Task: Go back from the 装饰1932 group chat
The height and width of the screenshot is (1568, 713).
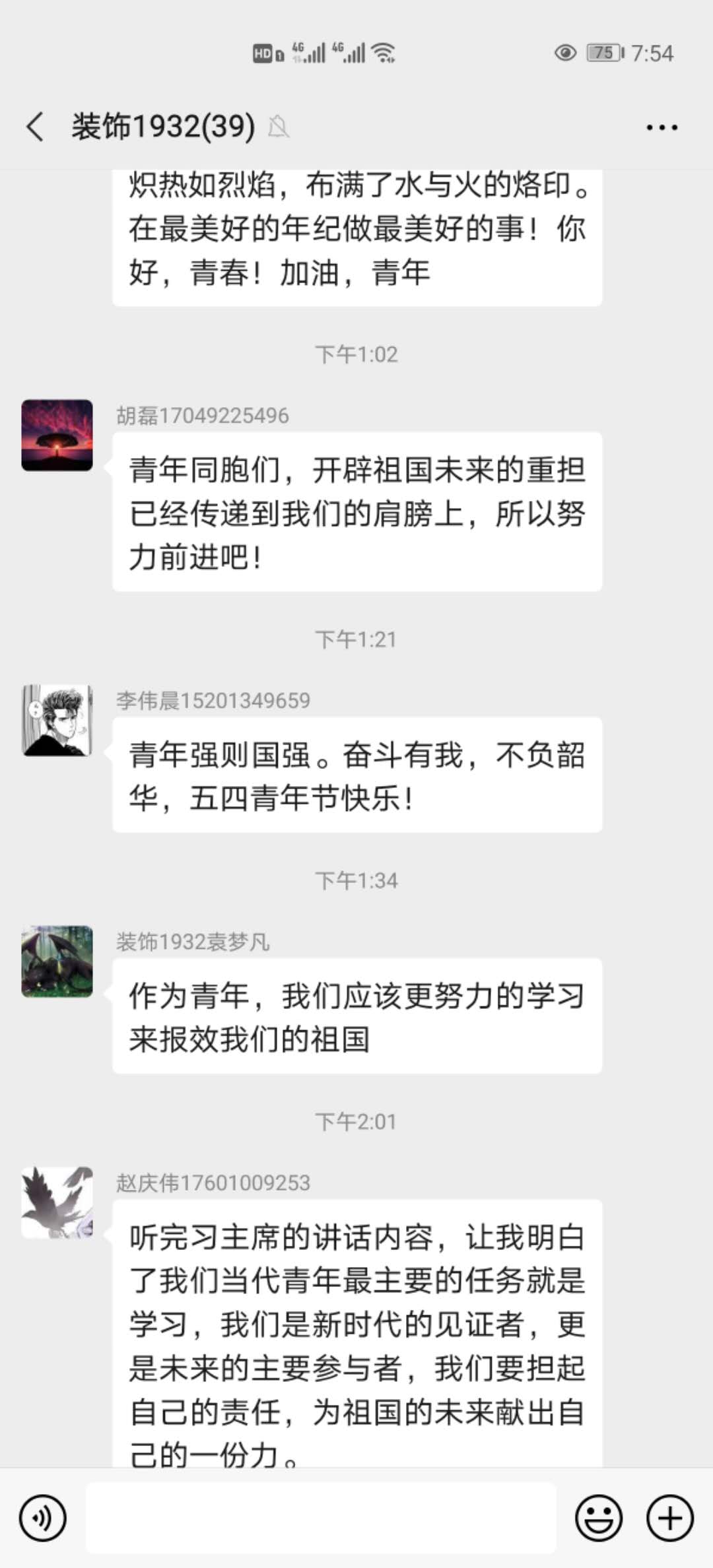Action: [36, 127]
